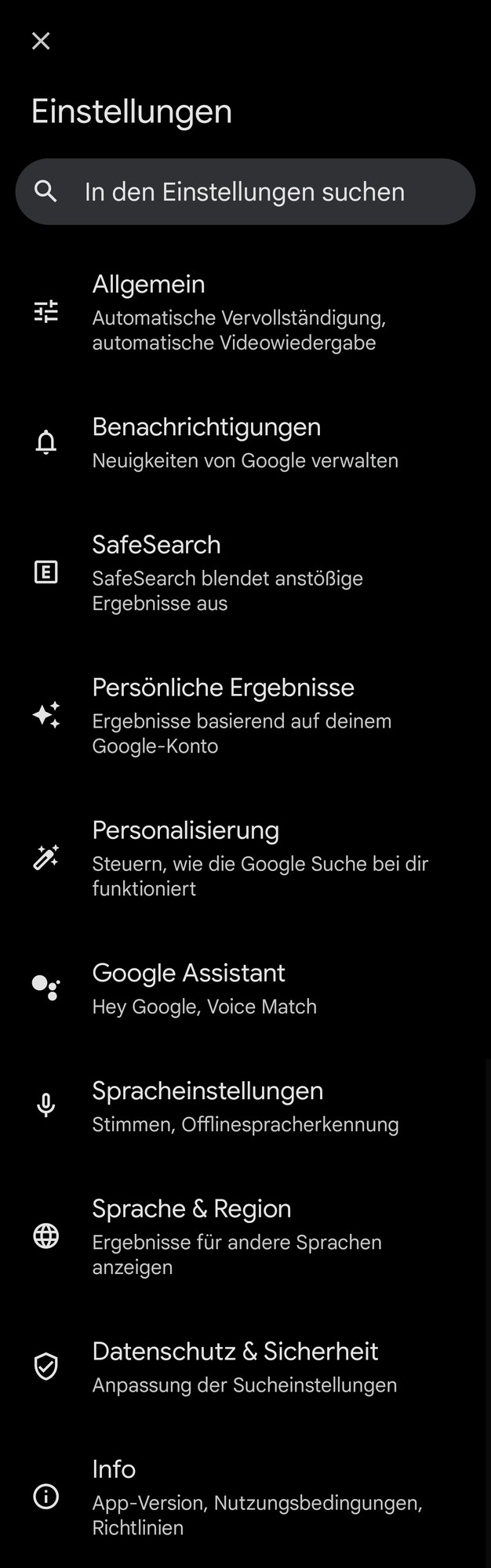This screenshot has height=1568, width=491.
Task: Go to Datenschutz & Sicherheit
Action: click(245, 1366)
